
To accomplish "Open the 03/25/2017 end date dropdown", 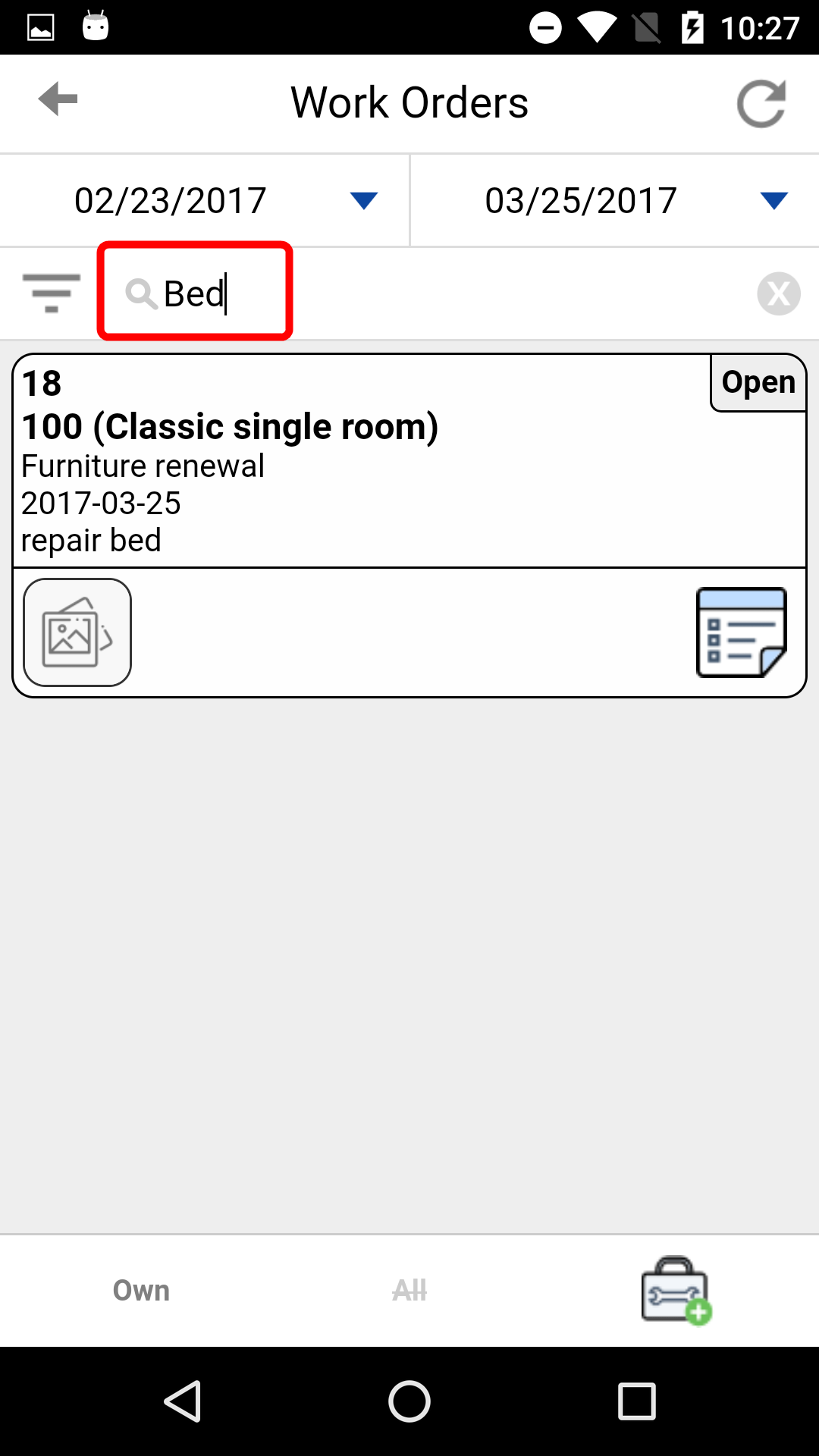I will click(x=615, y=201).
